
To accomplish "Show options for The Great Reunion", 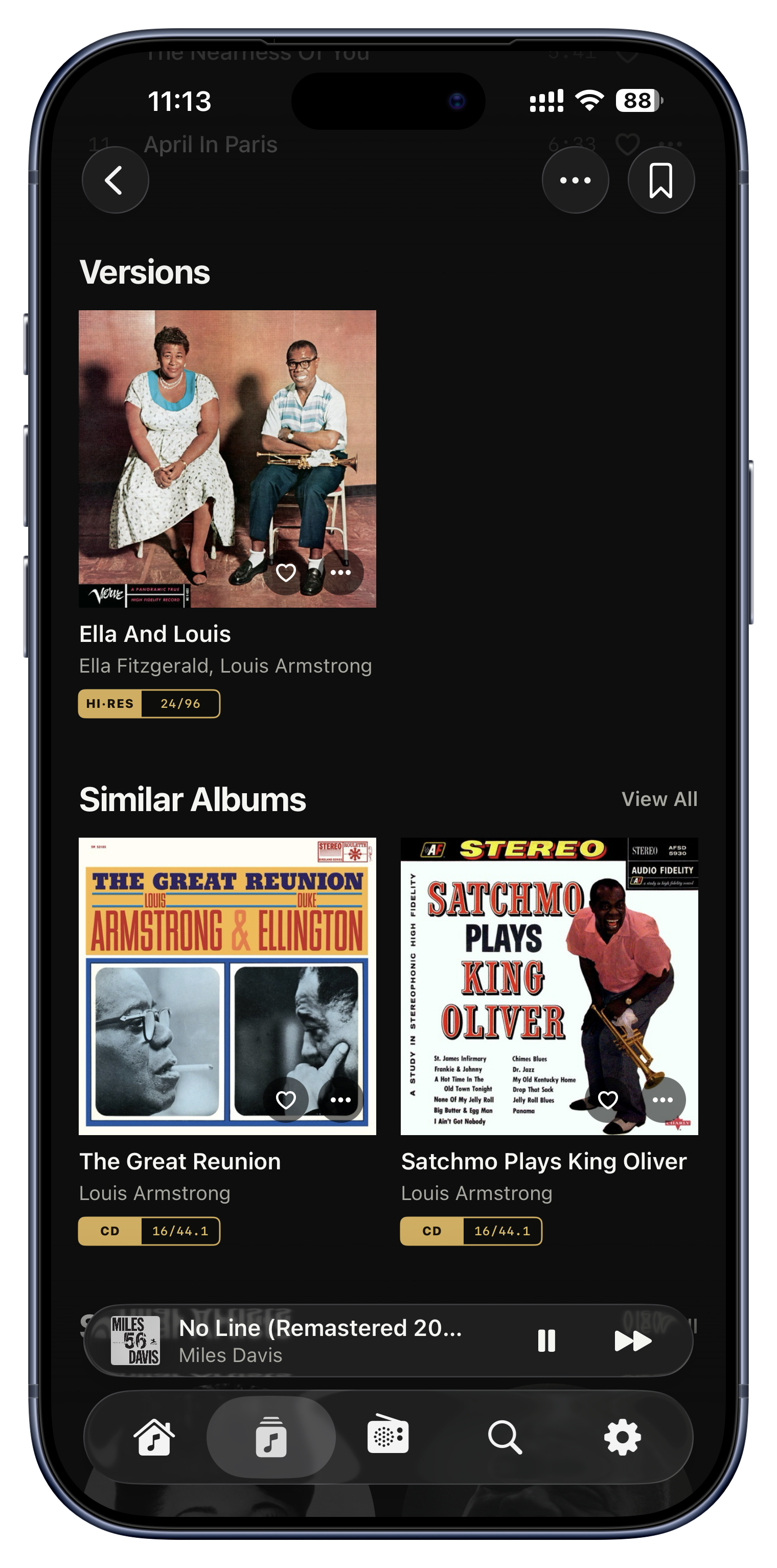I will tap(340, 1099).
